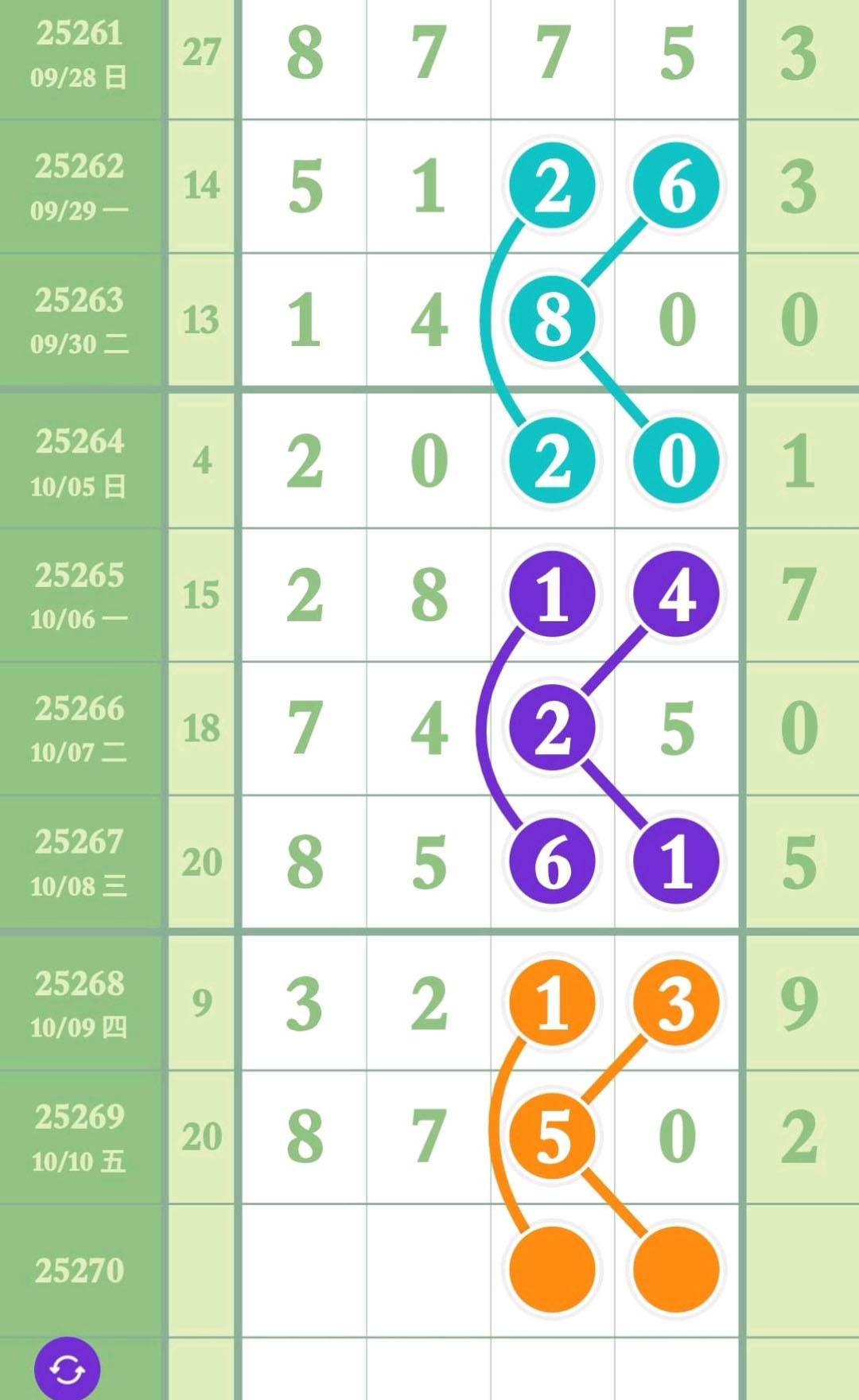Tap the purple refresh button
Image resolution: width=859 pixels, height=1400 pixels.
coord(68,1368)
